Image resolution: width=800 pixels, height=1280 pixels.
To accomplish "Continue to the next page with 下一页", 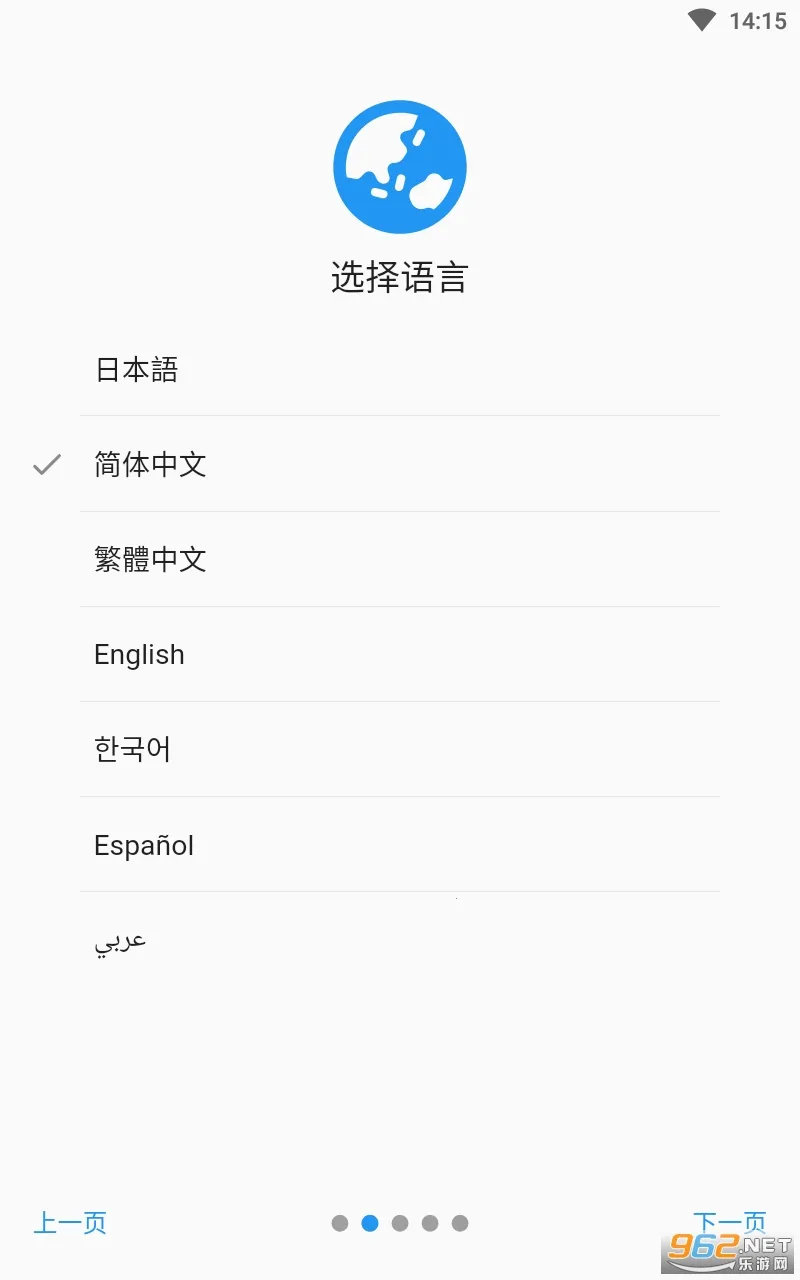I will [x=729, y=1221].
